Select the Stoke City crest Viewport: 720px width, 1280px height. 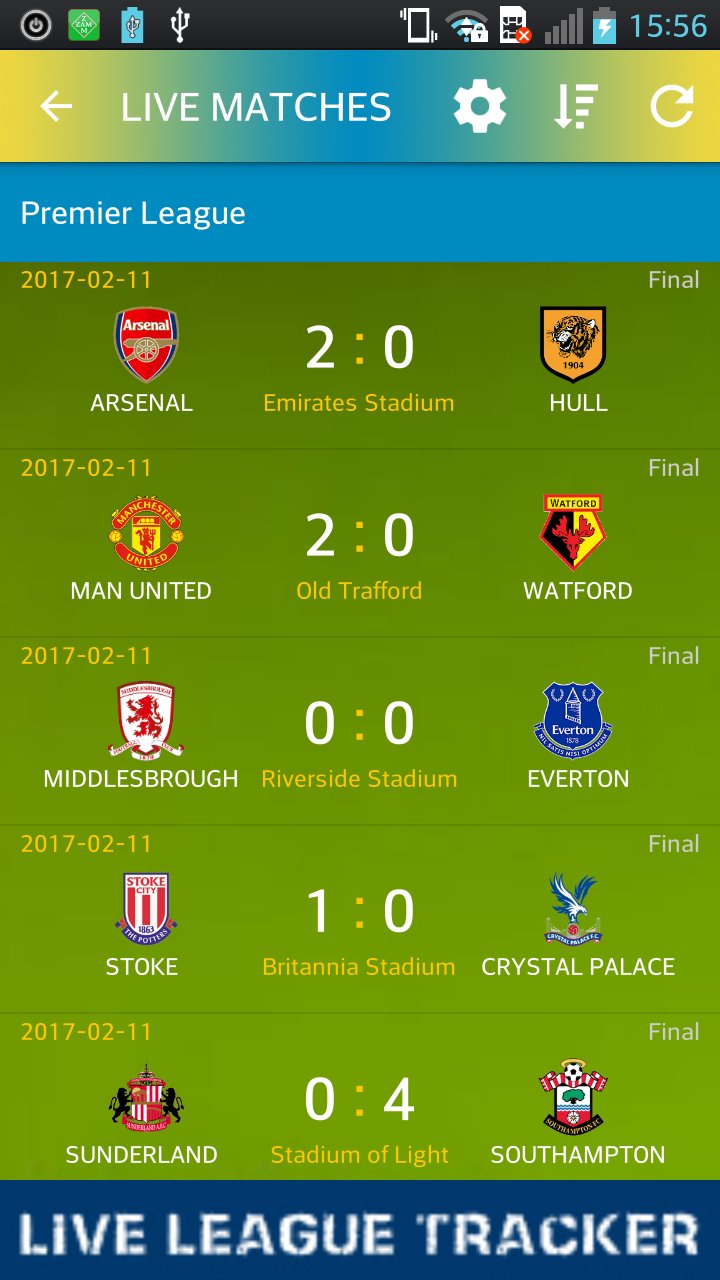tap(142, 906)
